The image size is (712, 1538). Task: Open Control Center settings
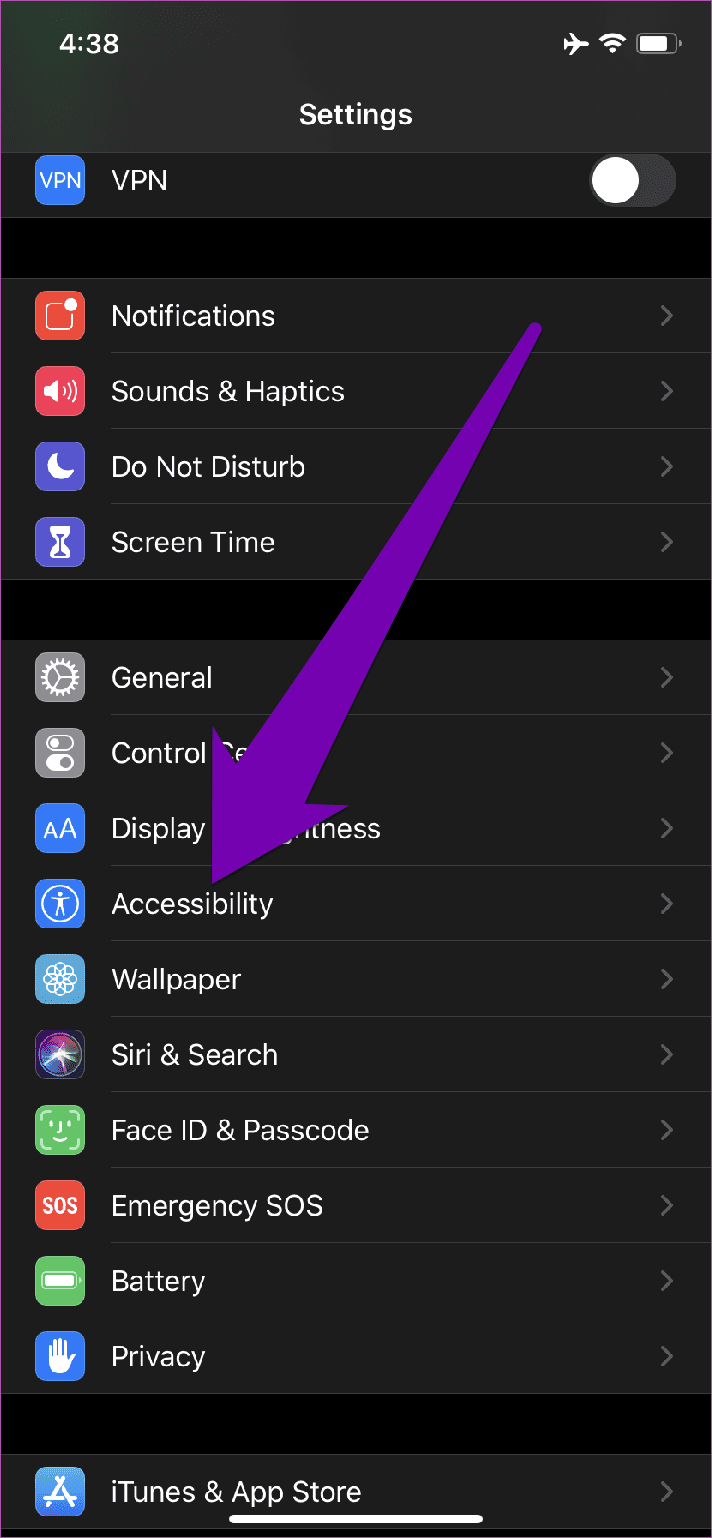click(x=356, y=753)
